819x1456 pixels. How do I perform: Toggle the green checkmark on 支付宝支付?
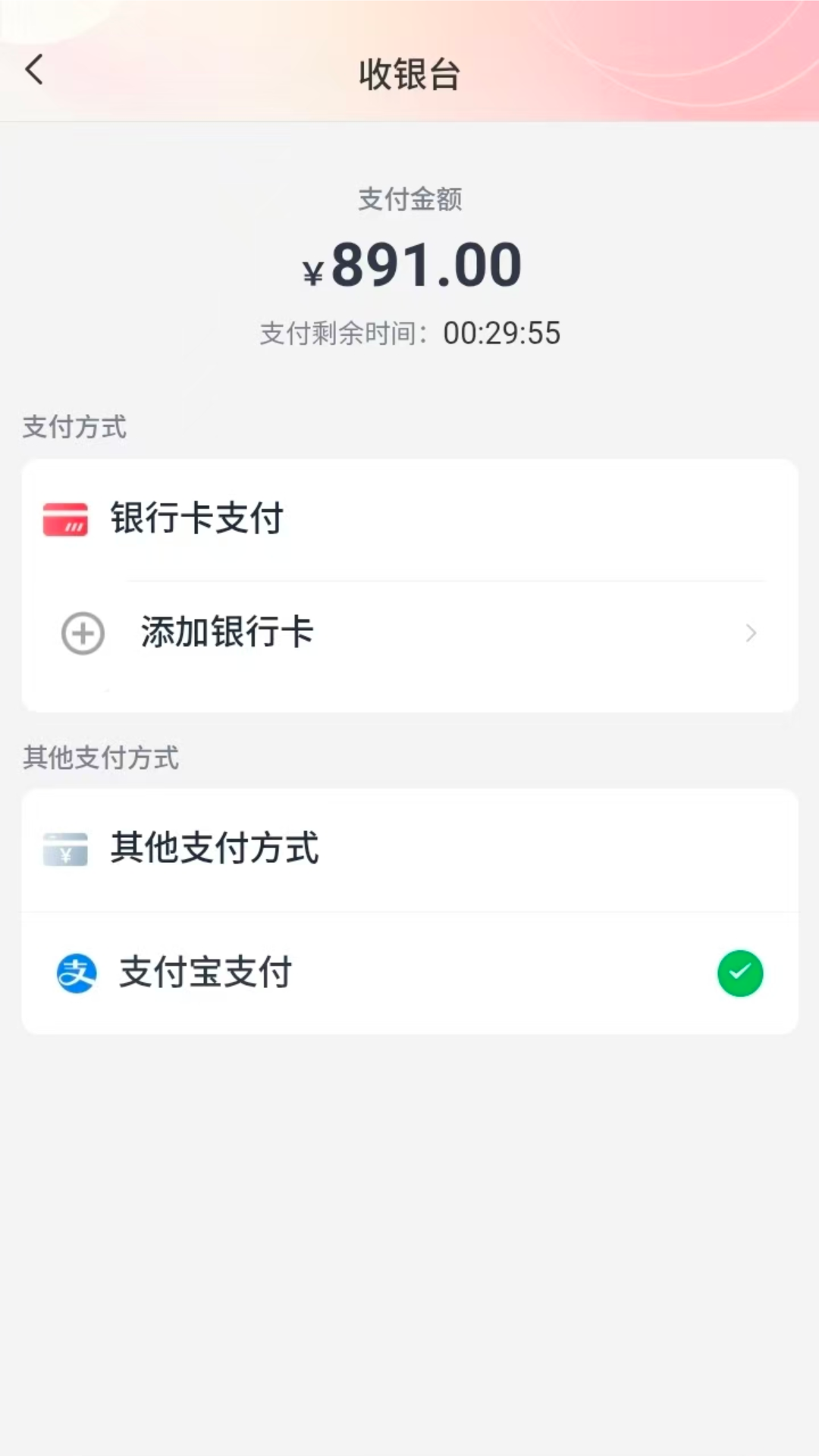tap(740, 973)
